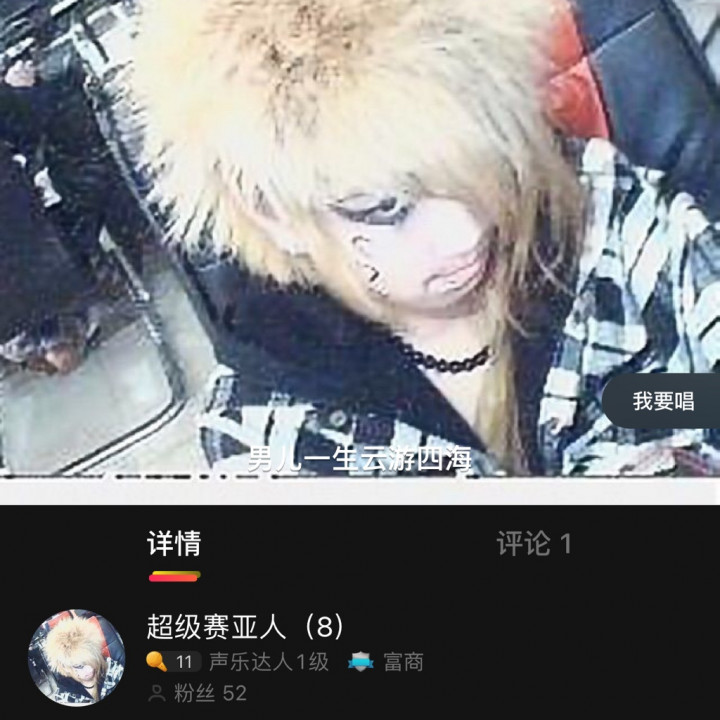Select the 详情 tab
Viewport: 720px width, 720px height.
coord(174,544)
